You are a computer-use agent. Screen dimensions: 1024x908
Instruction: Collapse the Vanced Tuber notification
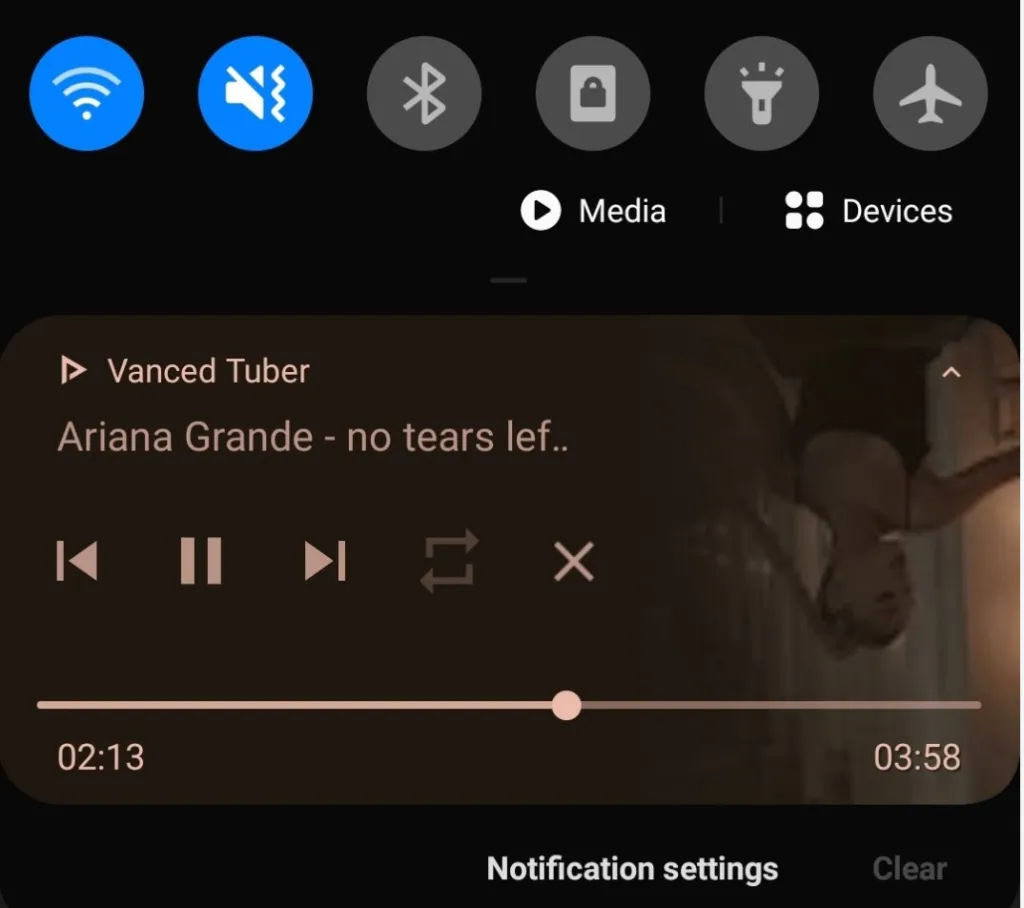(952, 372)
